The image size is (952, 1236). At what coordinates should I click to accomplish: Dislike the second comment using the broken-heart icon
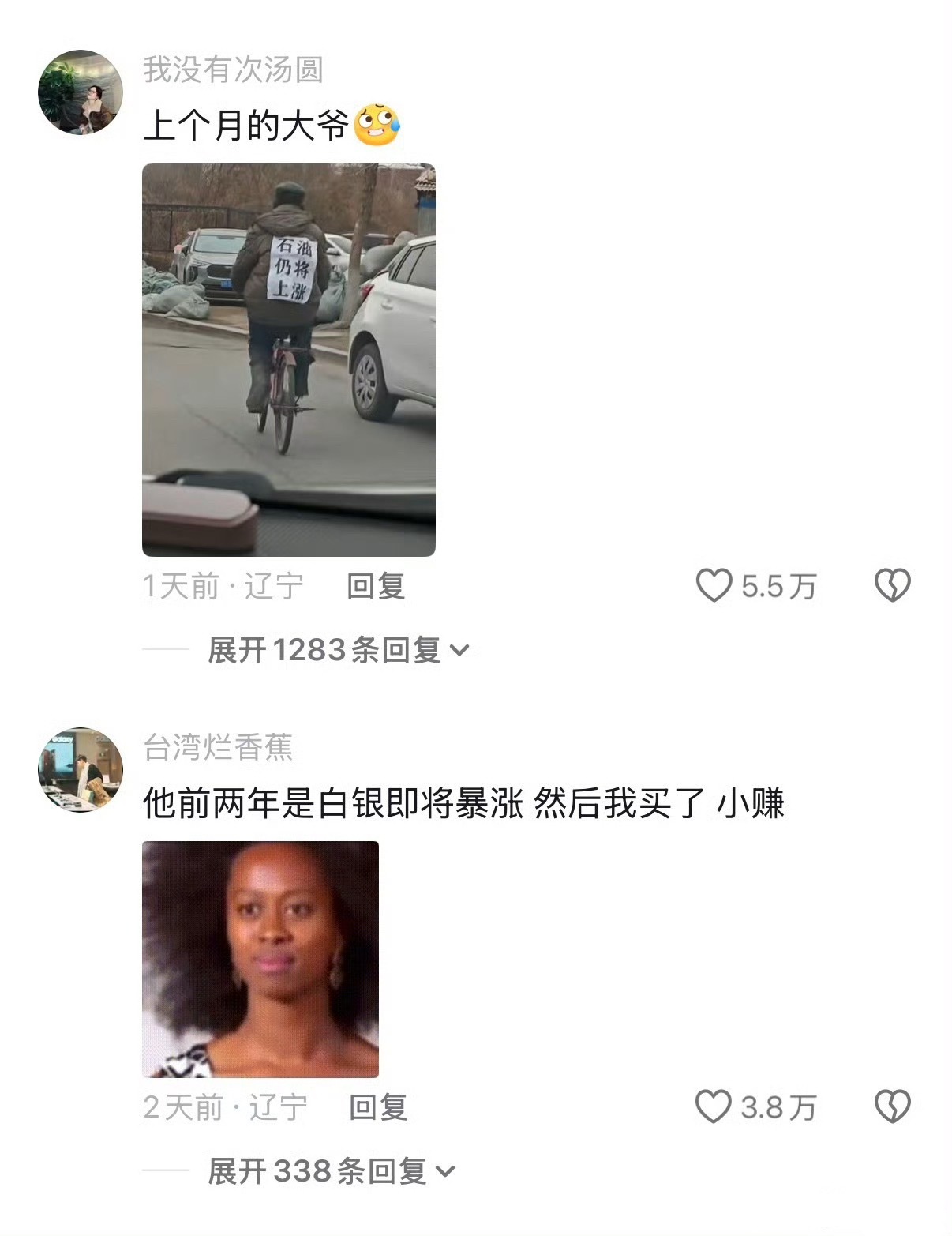click(891, 1107)
